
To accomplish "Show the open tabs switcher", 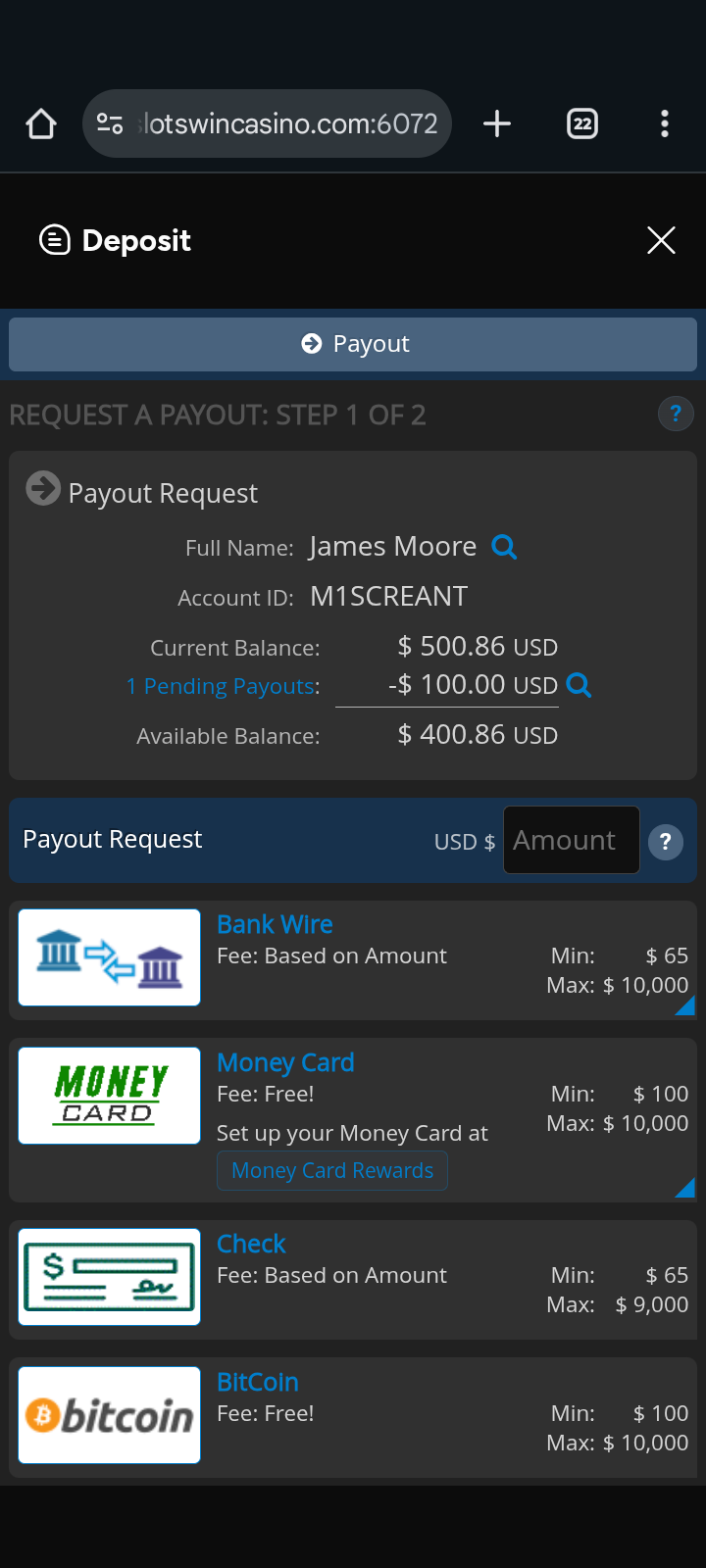I will point(582,124).
